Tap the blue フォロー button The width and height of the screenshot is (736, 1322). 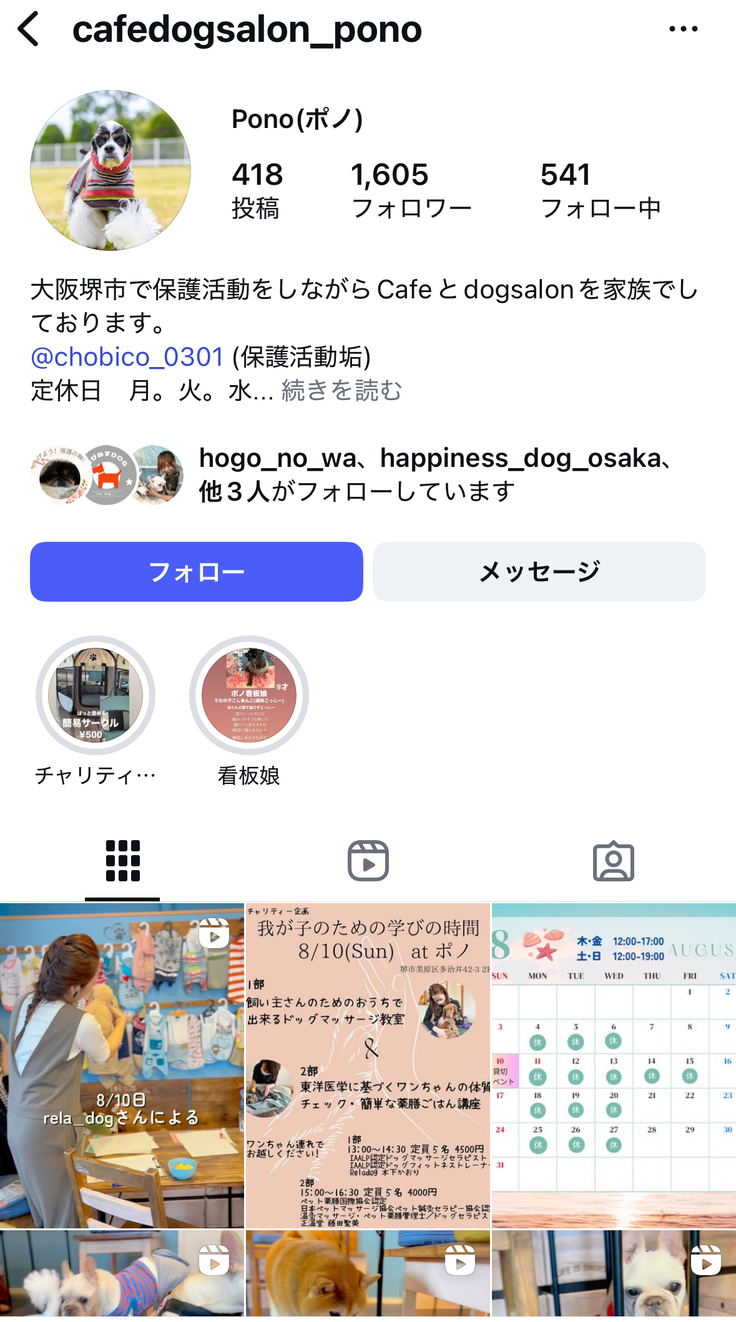pyautogui.click(x=196, y=572)
